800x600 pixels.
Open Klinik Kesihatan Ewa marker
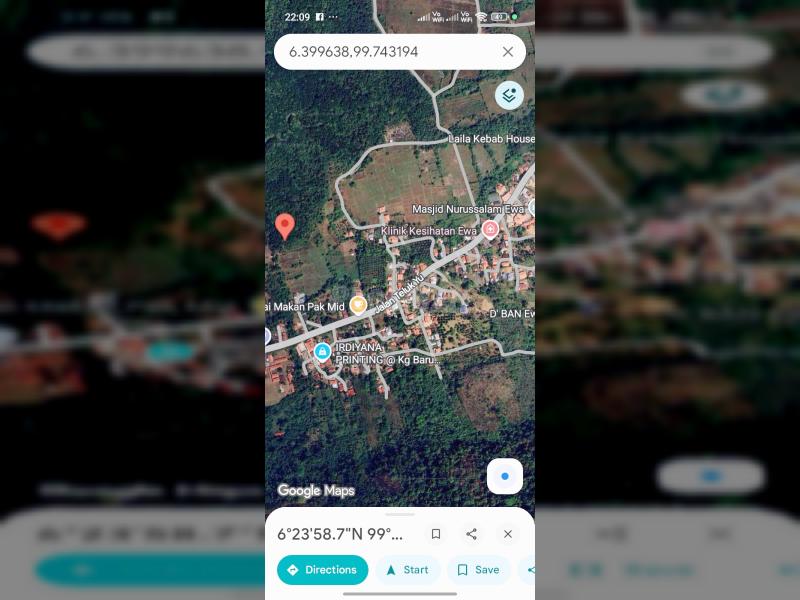[490, 230]
